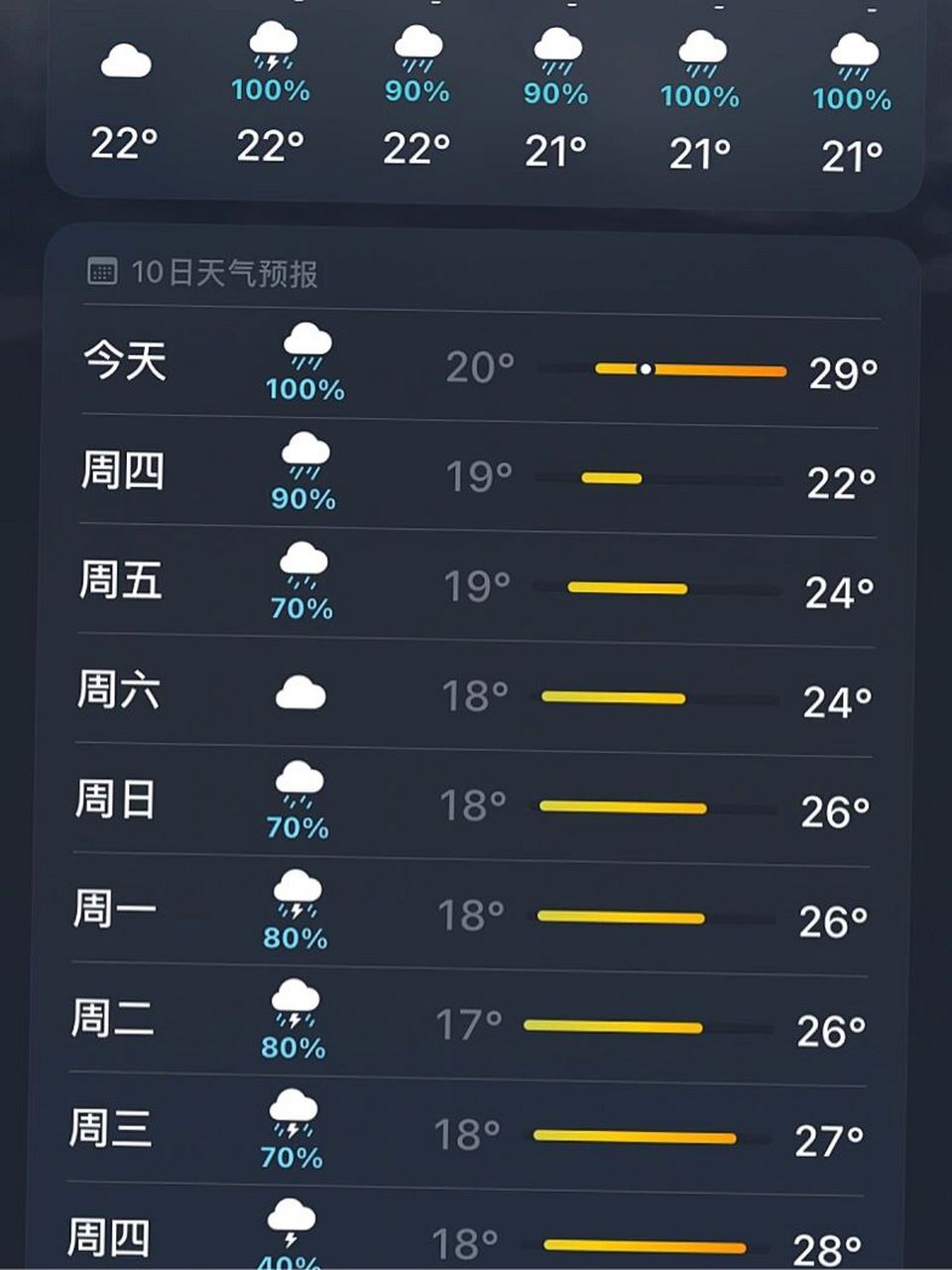Tap the 周三 forecast entry
This screenshot has width=952, height=1270.
tap(476, 1127)
